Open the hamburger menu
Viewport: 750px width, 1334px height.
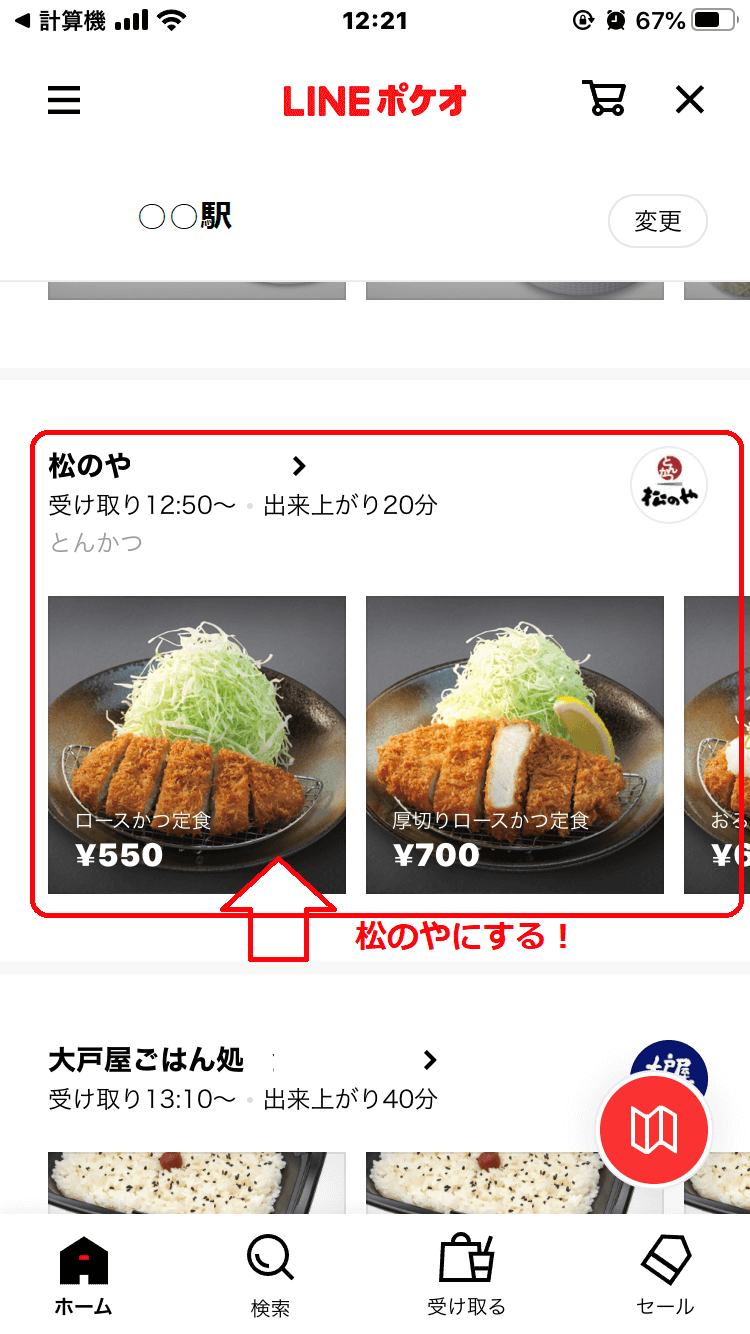[64, 101]
